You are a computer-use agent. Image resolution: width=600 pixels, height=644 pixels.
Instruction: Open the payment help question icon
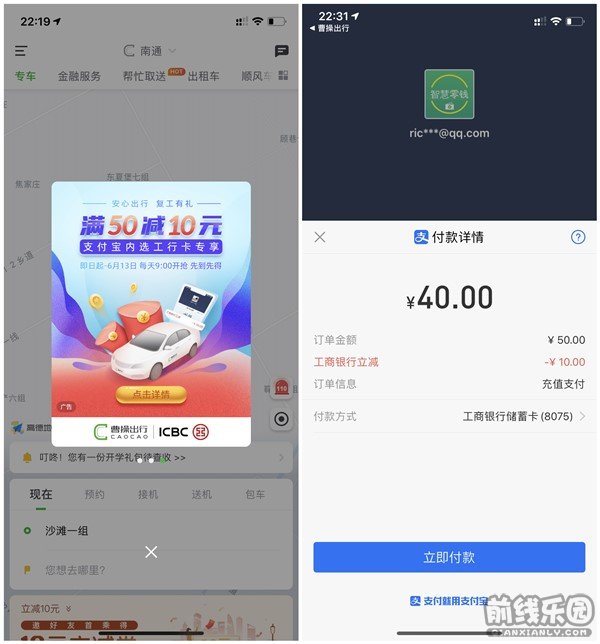click(x=577, y=237)
